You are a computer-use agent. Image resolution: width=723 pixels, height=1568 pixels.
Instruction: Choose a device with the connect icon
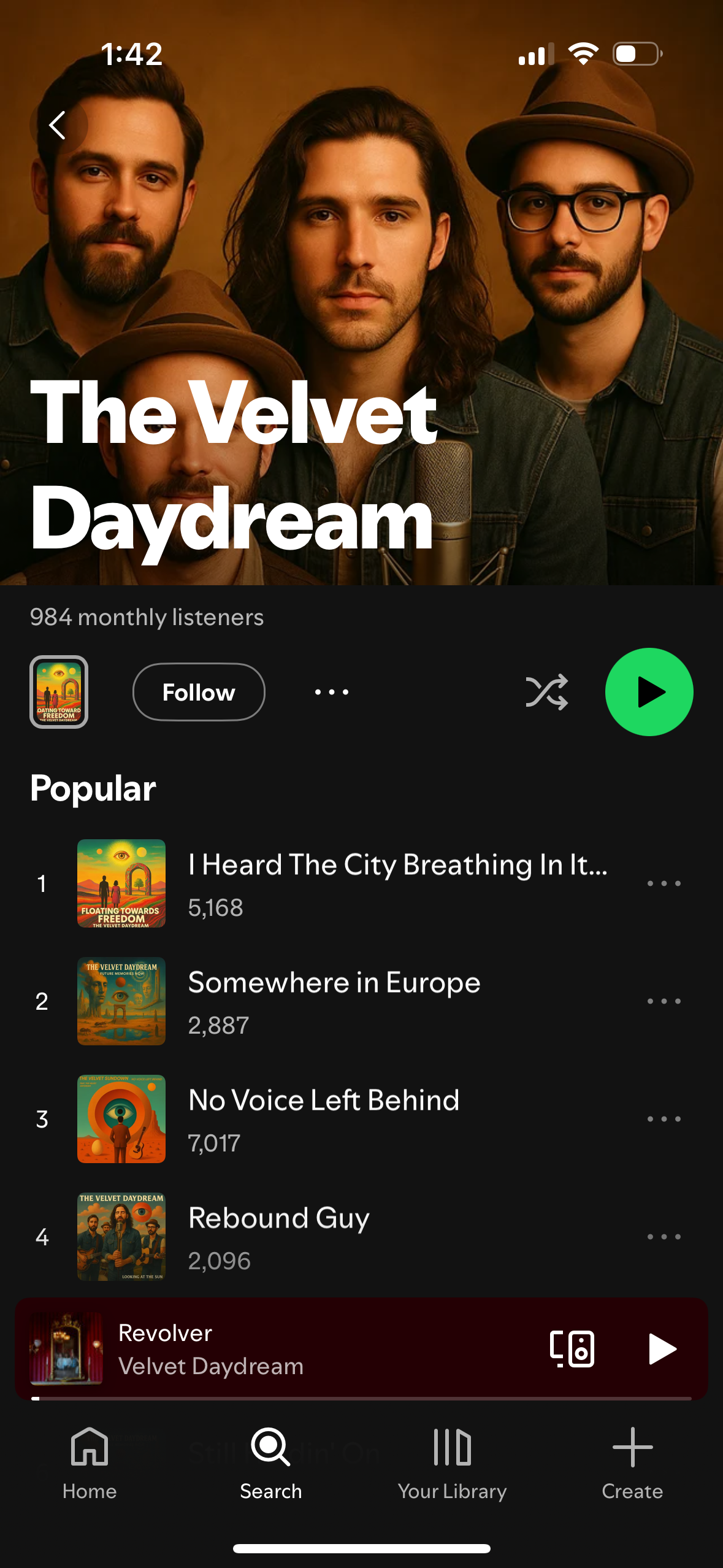pyautogui.click(x=572, y=1348)
